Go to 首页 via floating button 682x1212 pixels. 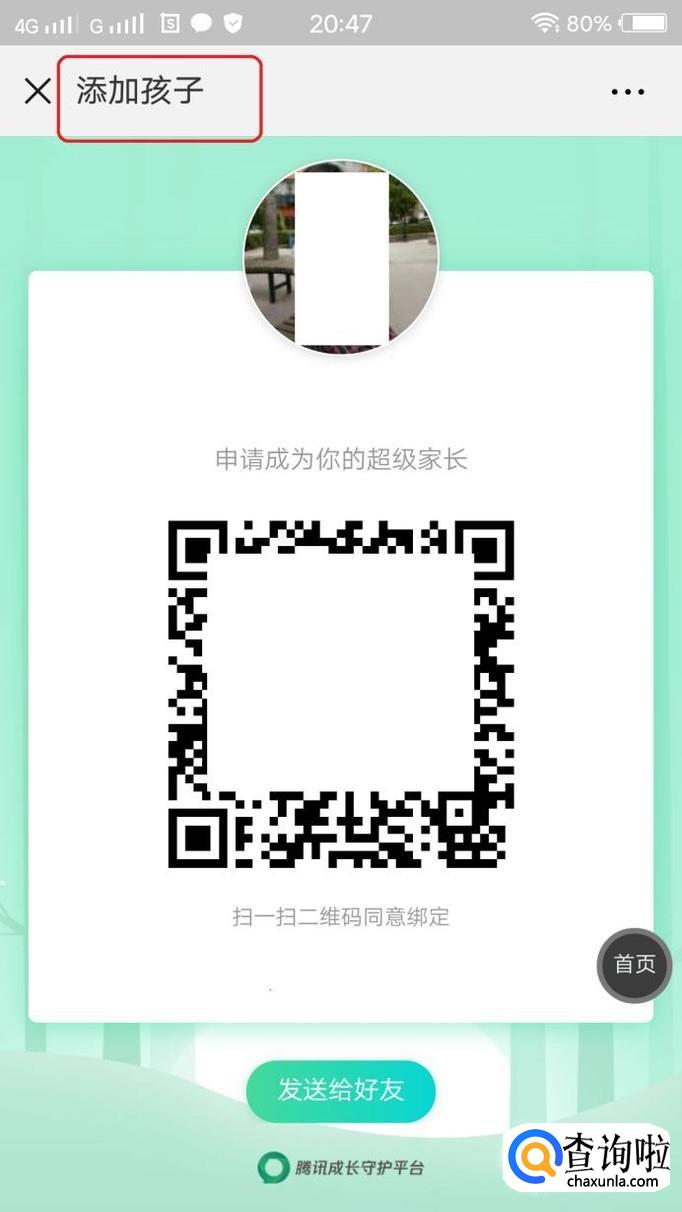tap(634, 965)
